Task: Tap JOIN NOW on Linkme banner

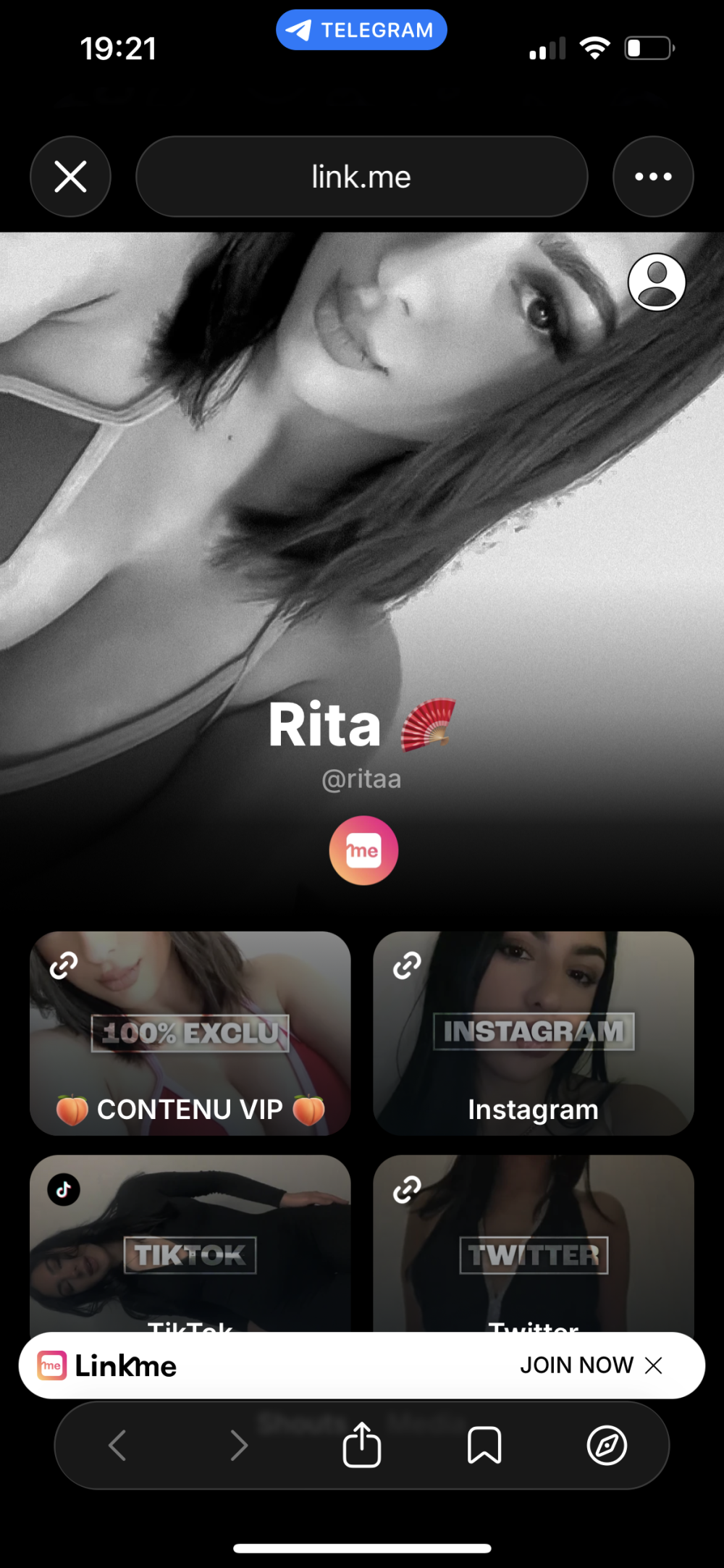Action: [x=576, y=1365]
